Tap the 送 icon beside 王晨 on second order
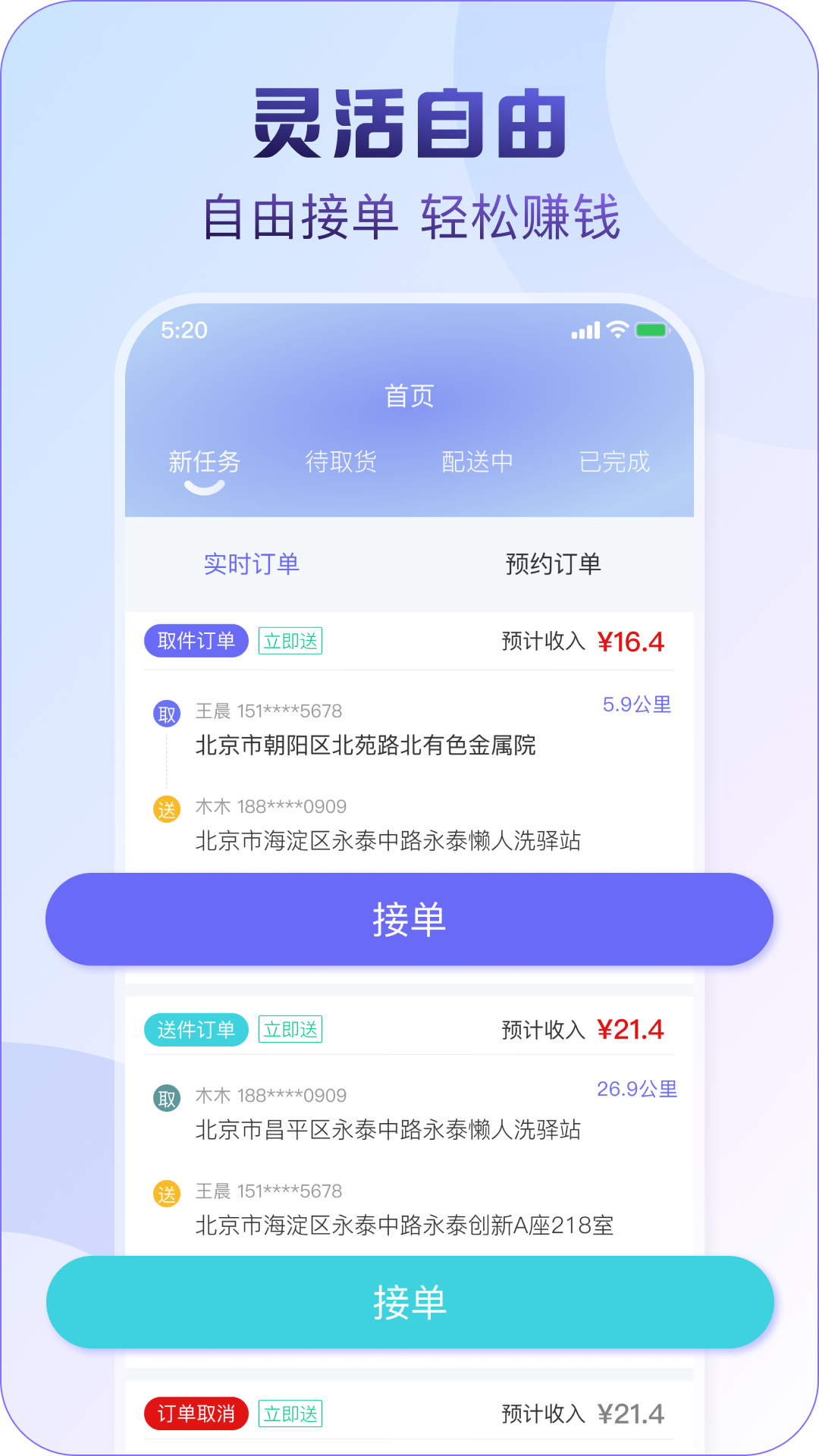Image resolution: width=819 pixels, height=1456 pixels. (x=168, y=1191)
